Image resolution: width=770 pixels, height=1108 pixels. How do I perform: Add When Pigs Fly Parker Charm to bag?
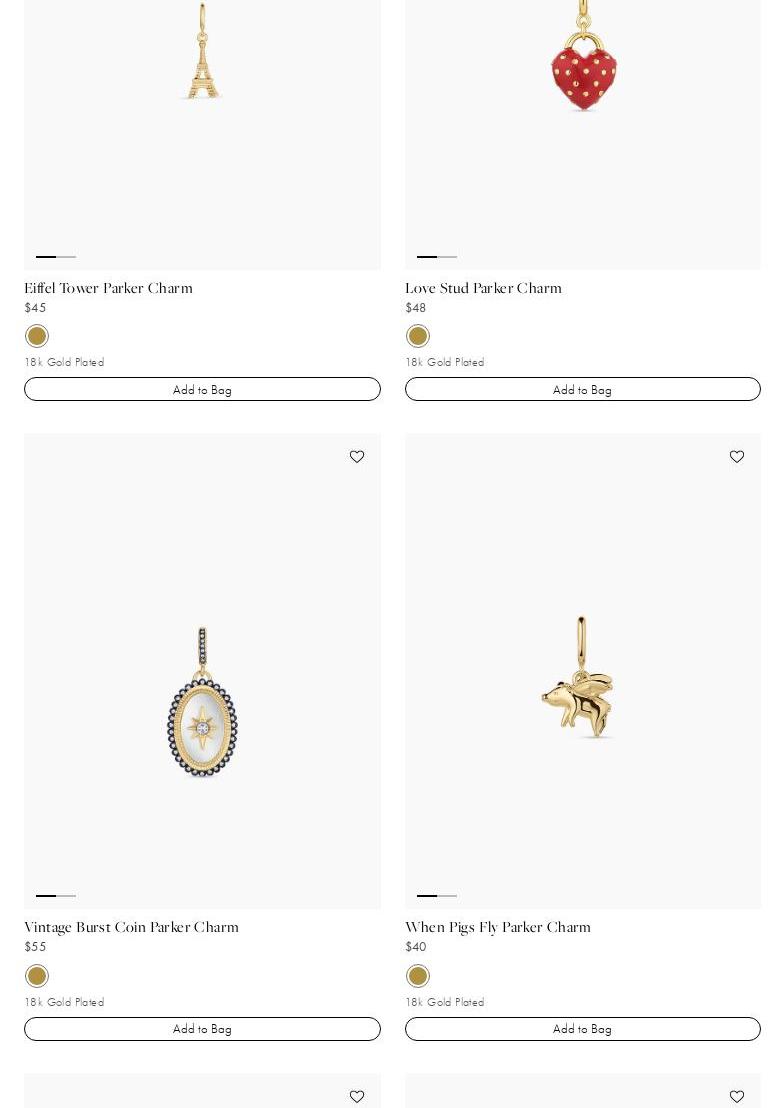click(583, 1029)
